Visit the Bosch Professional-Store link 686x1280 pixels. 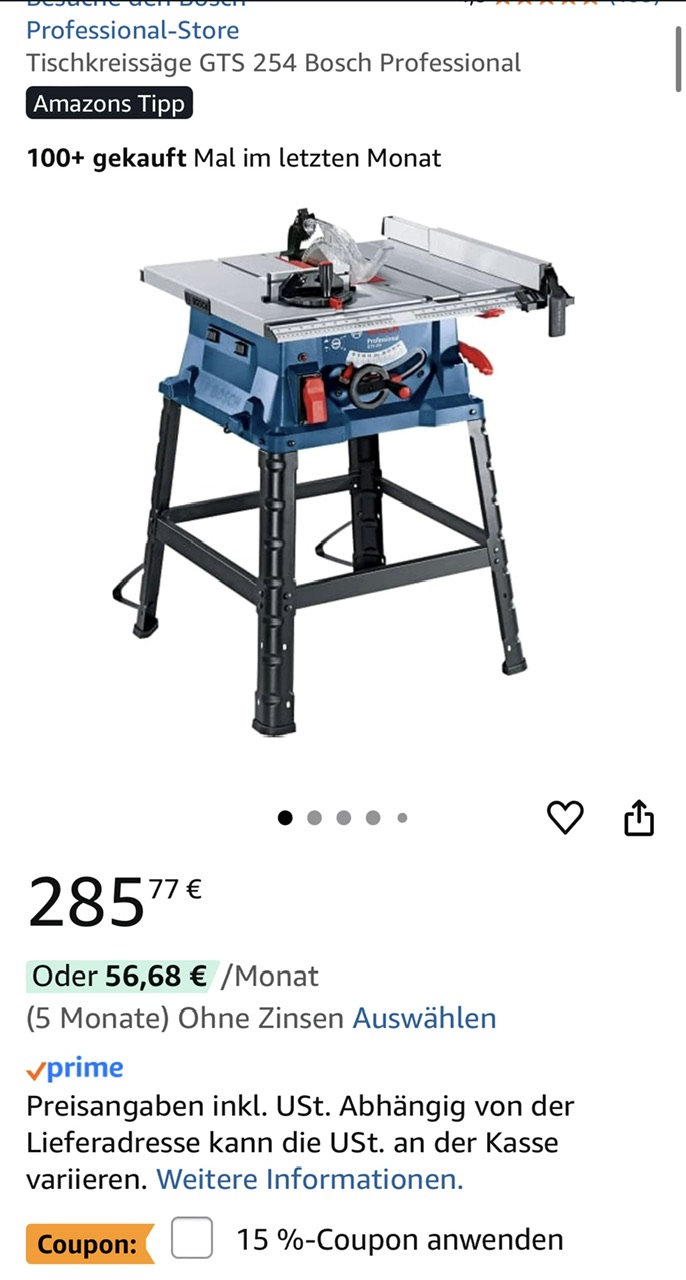point(133,26)
